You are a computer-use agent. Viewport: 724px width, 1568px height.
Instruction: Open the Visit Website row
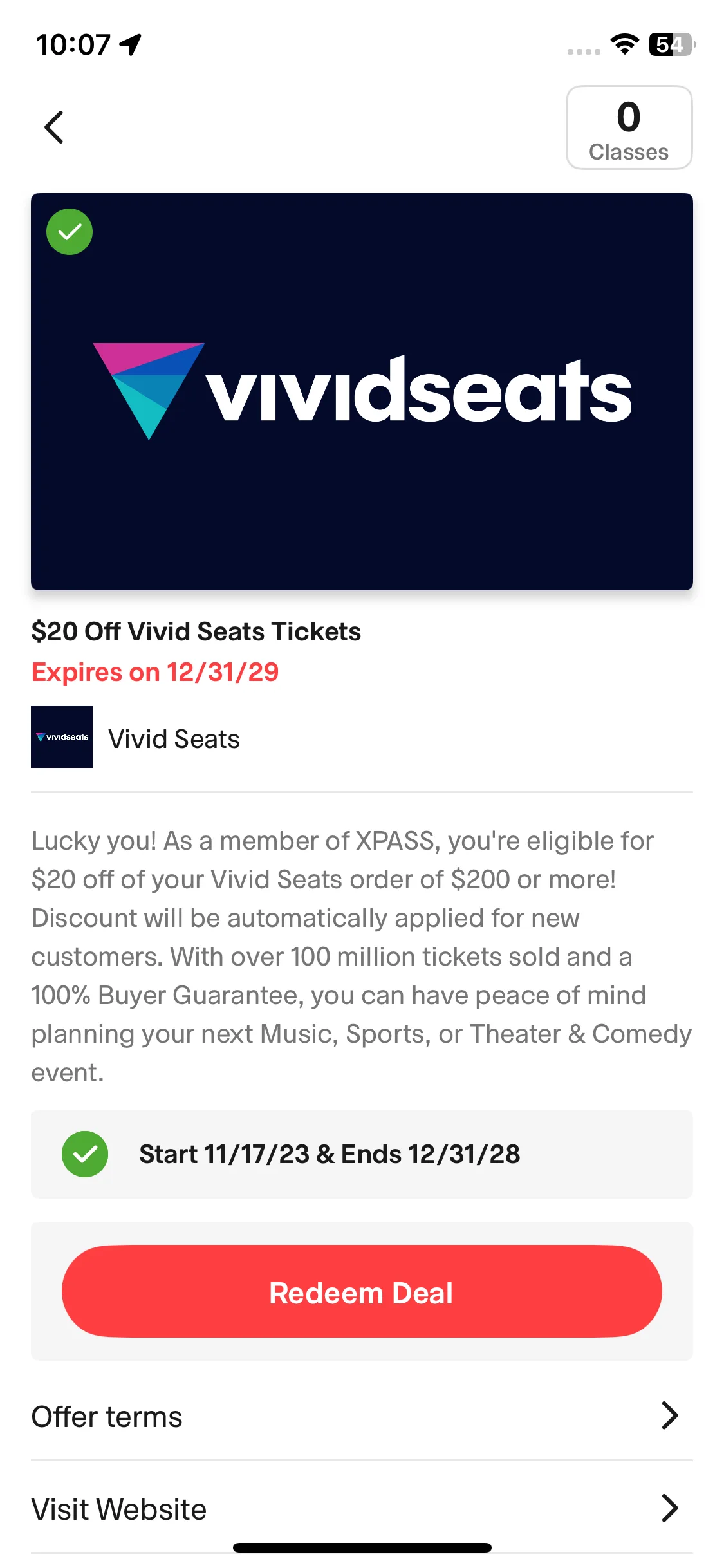(362, 1509)
